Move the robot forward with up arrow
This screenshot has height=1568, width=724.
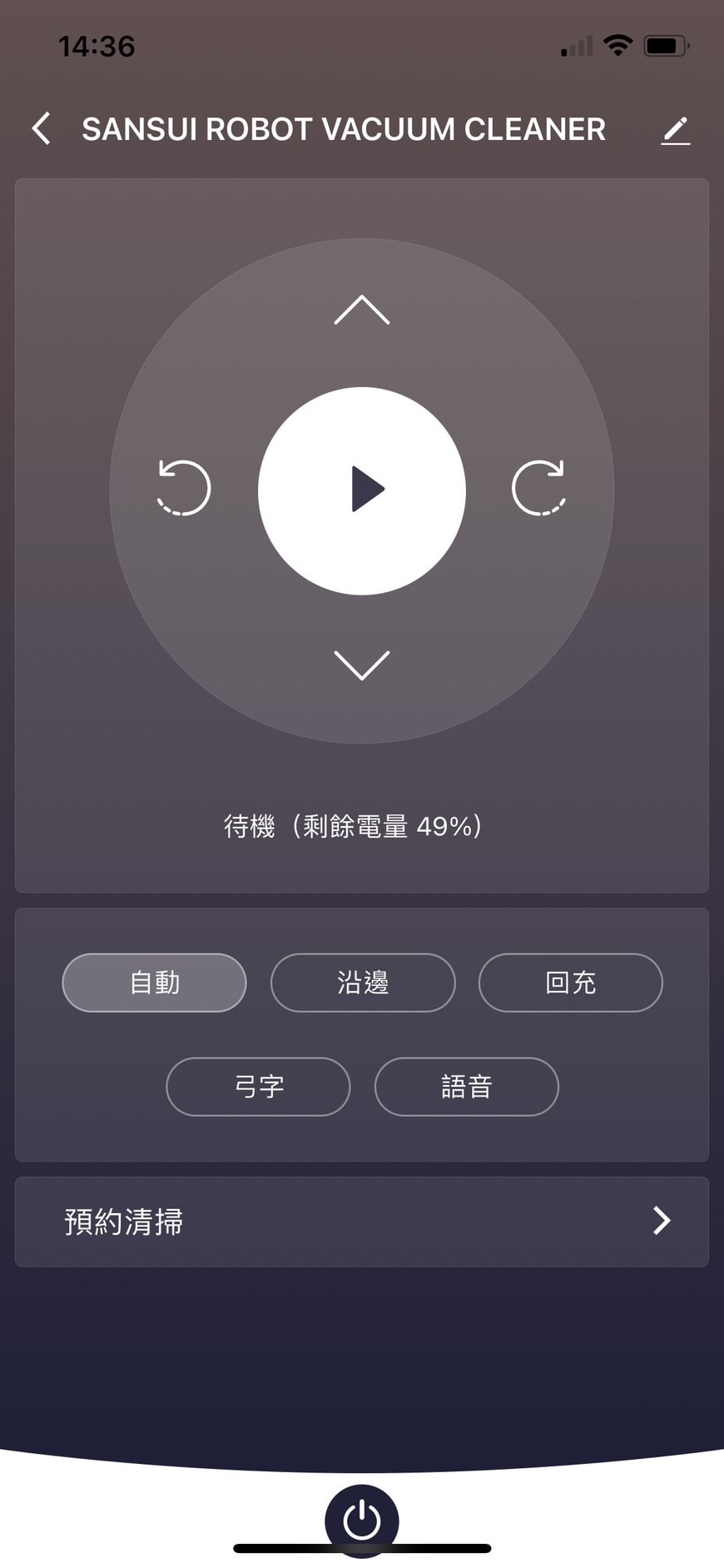[x=362, y=310]
